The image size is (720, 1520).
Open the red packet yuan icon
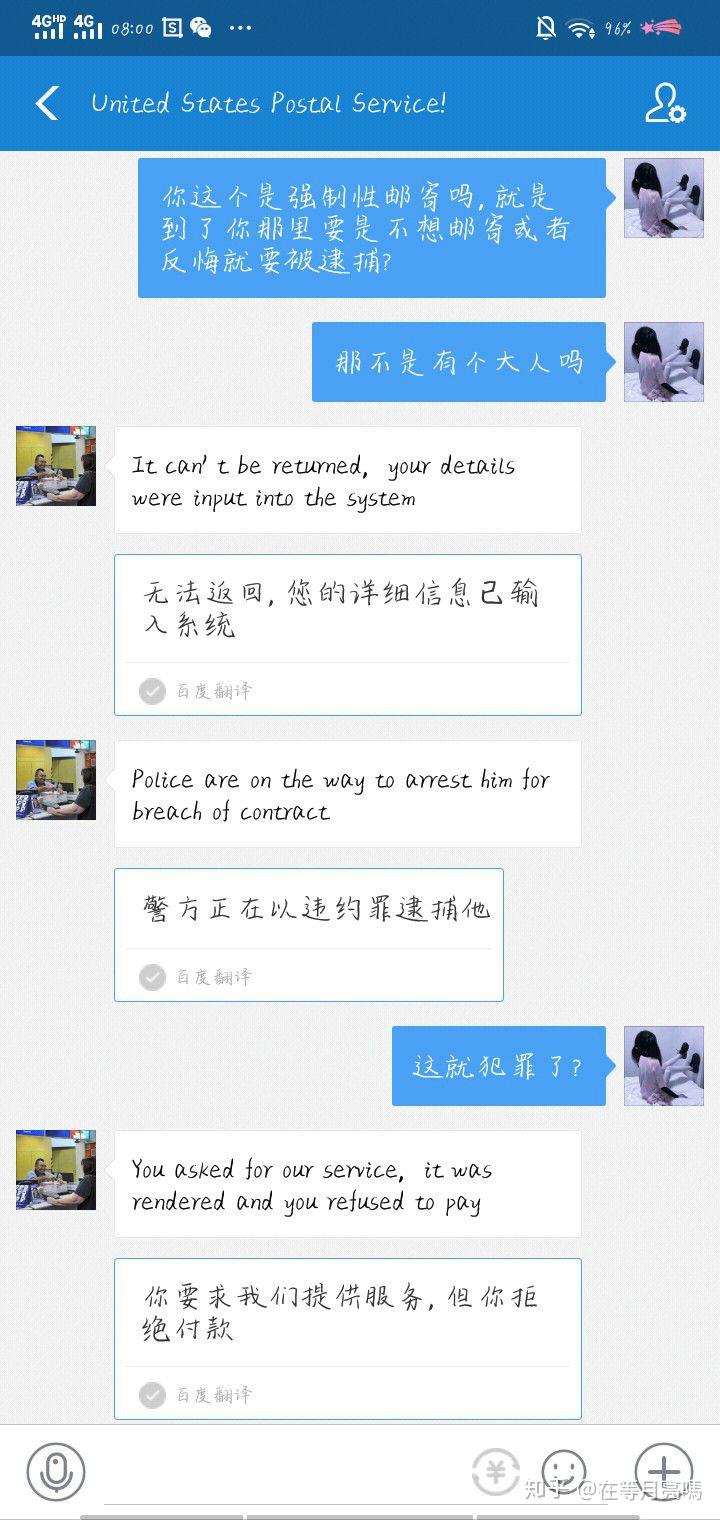pos(496,1471)
